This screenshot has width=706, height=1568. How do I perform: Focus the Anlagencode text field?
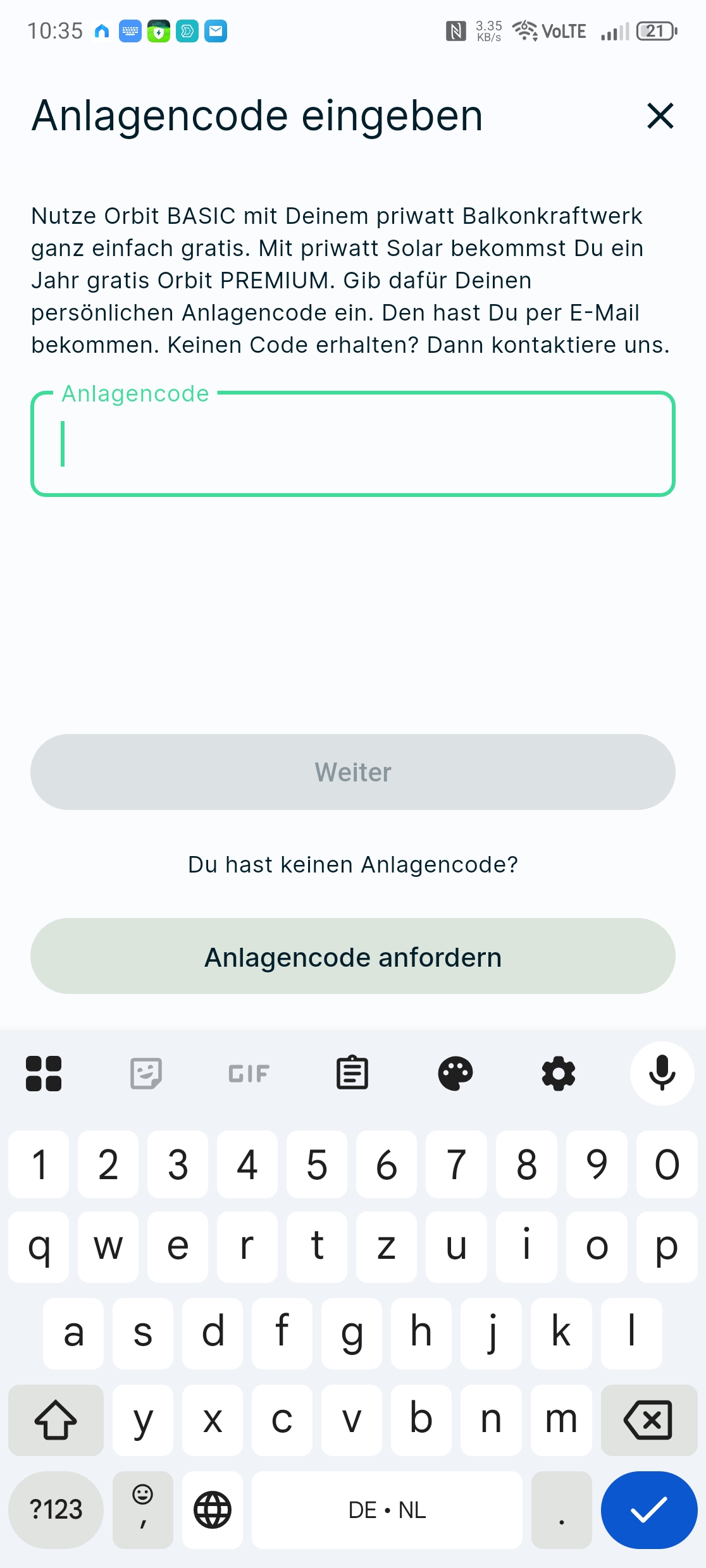click(x=353, y=444)
